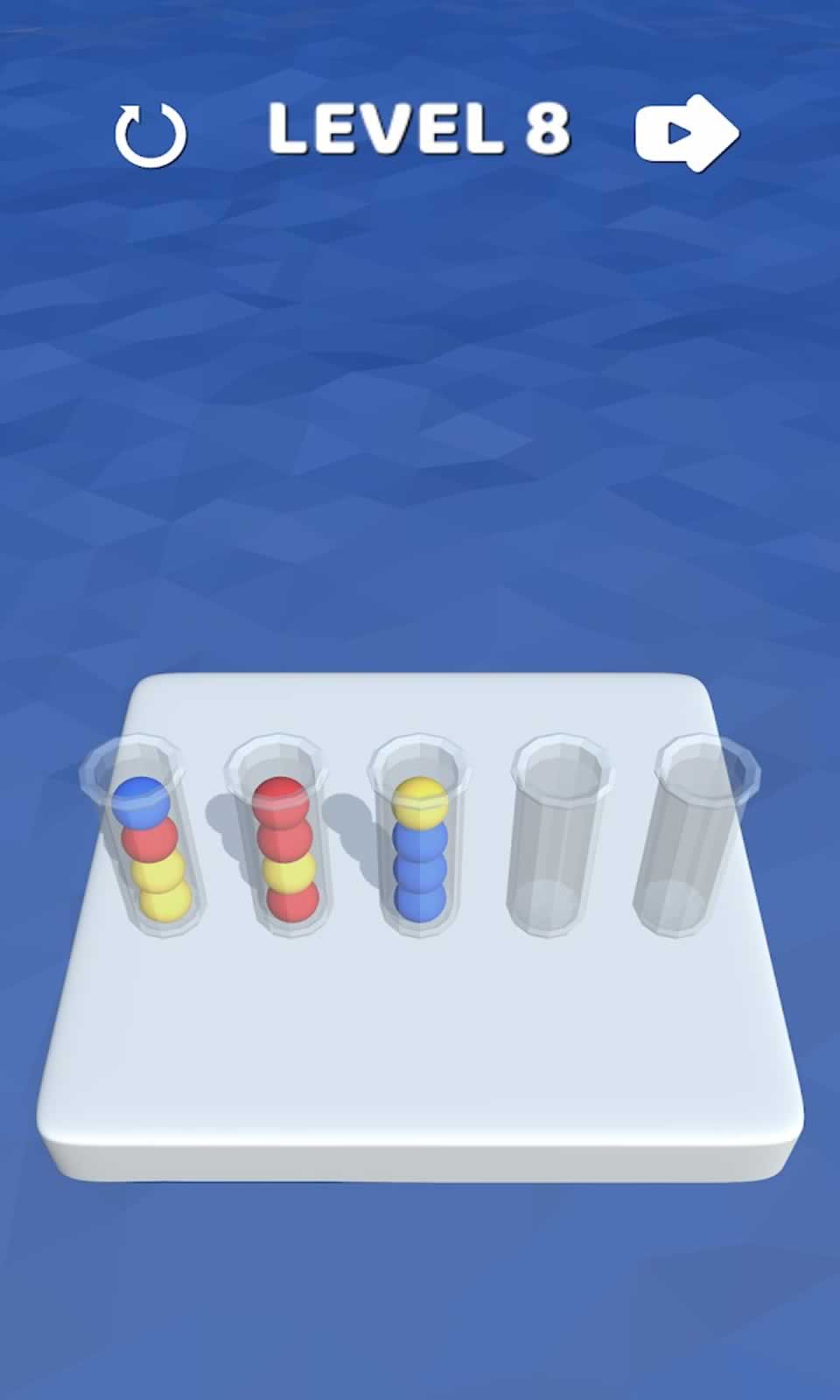Select the tube with the yellow ball on top

[420, 836]
